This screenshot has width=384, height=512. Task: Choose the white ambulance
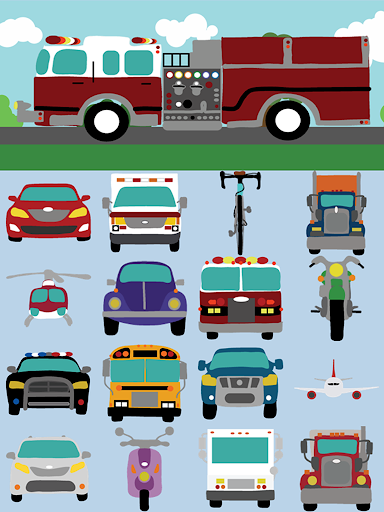[x=144, y=212]
